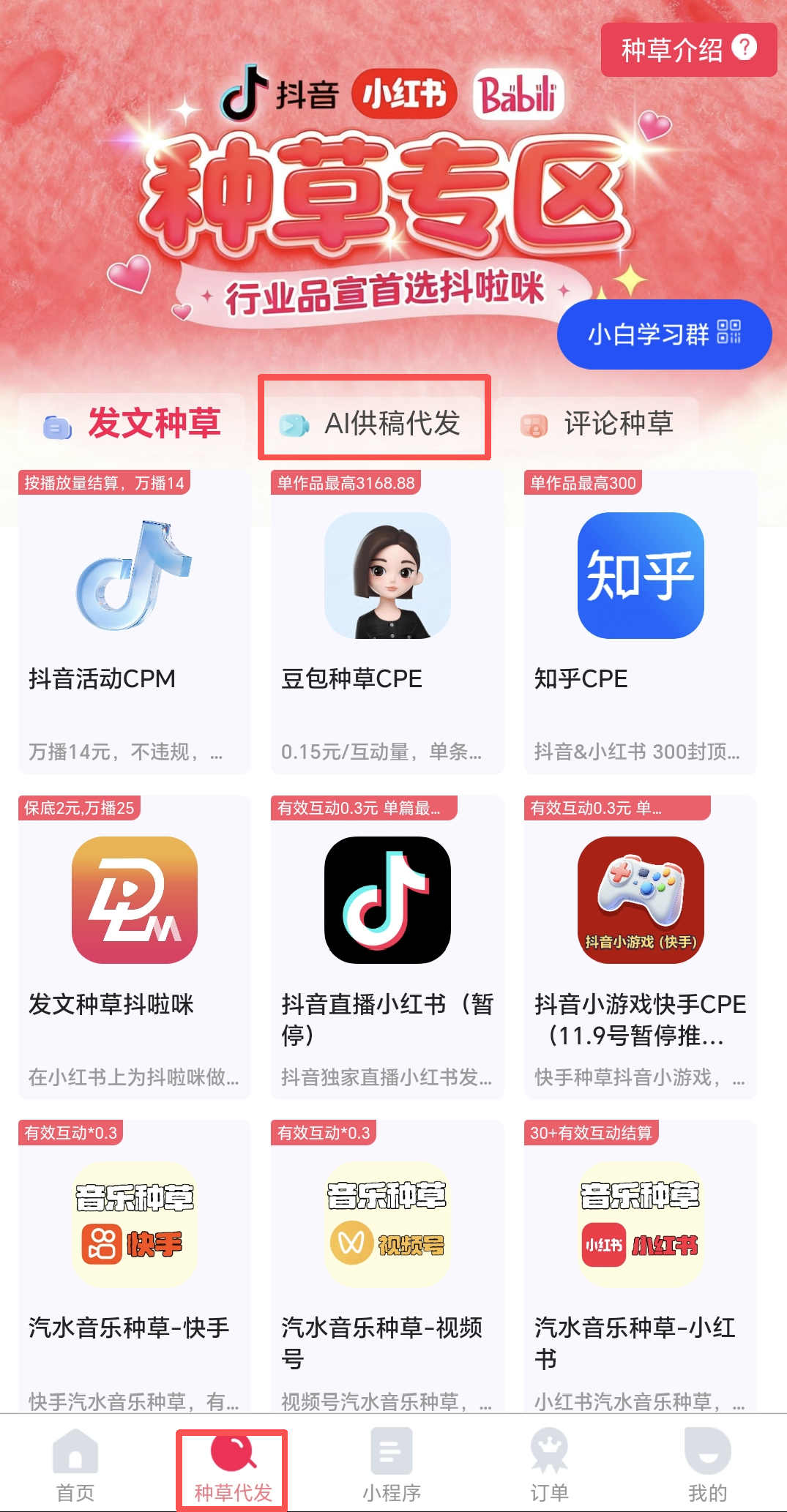Open the 抖音活动CPM card
This screenshot has width=787, height=1512.
[x=135, y=622]
